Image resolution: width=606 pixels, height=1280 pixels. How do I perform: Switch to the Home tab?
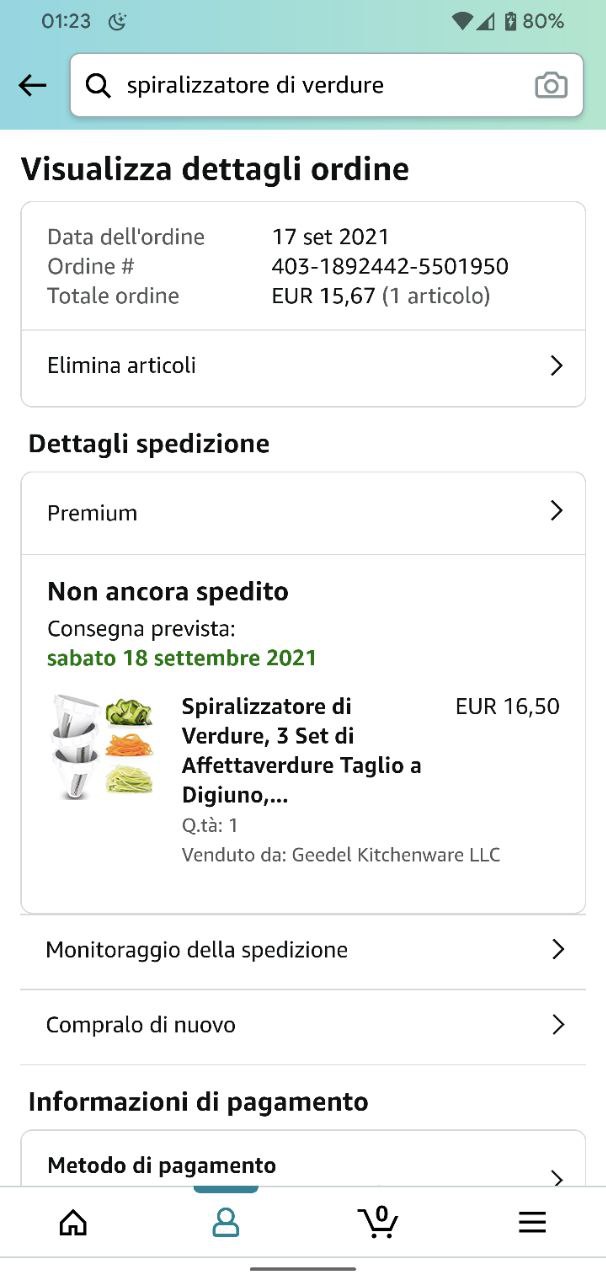click(73, 1222)
